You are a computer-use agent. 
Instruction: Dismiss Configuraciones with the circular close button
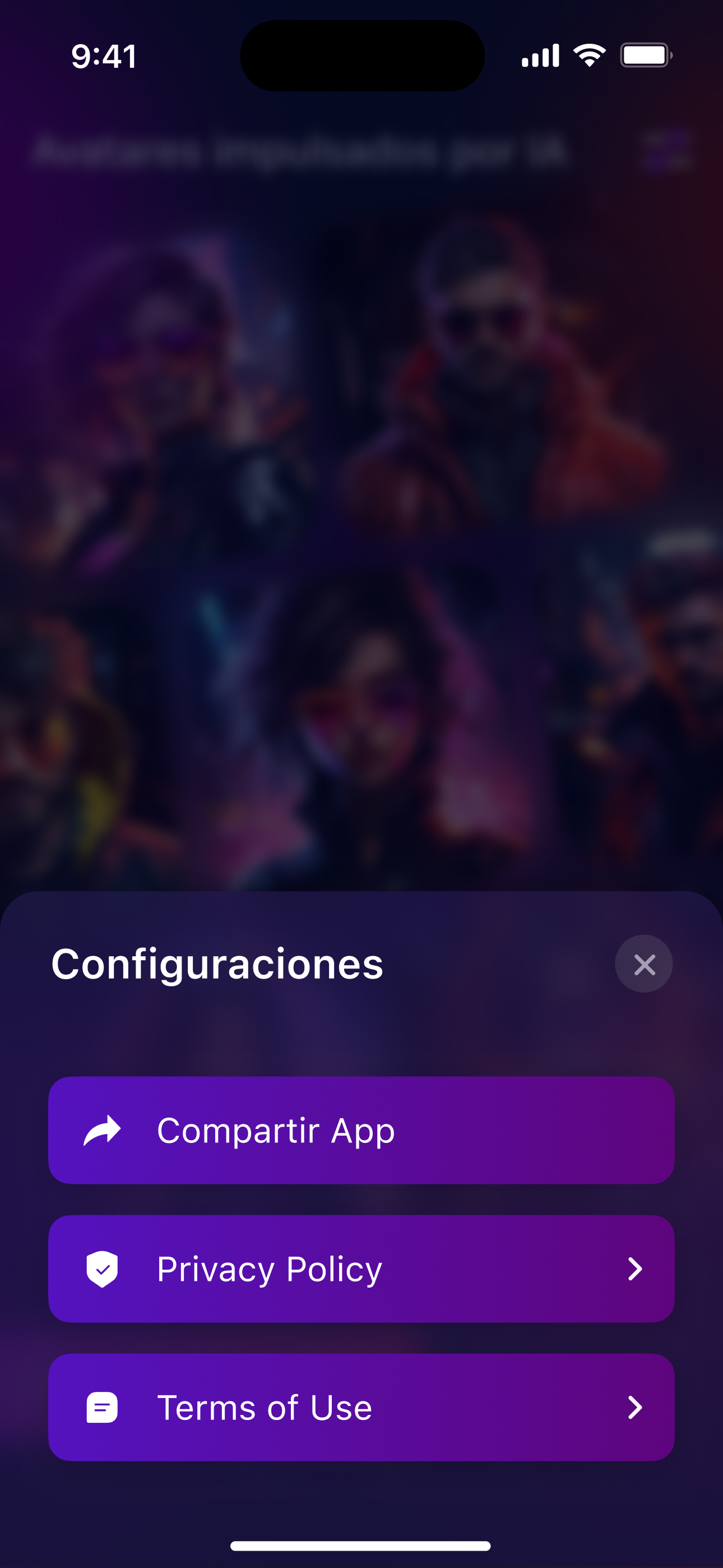coord(643,963)
